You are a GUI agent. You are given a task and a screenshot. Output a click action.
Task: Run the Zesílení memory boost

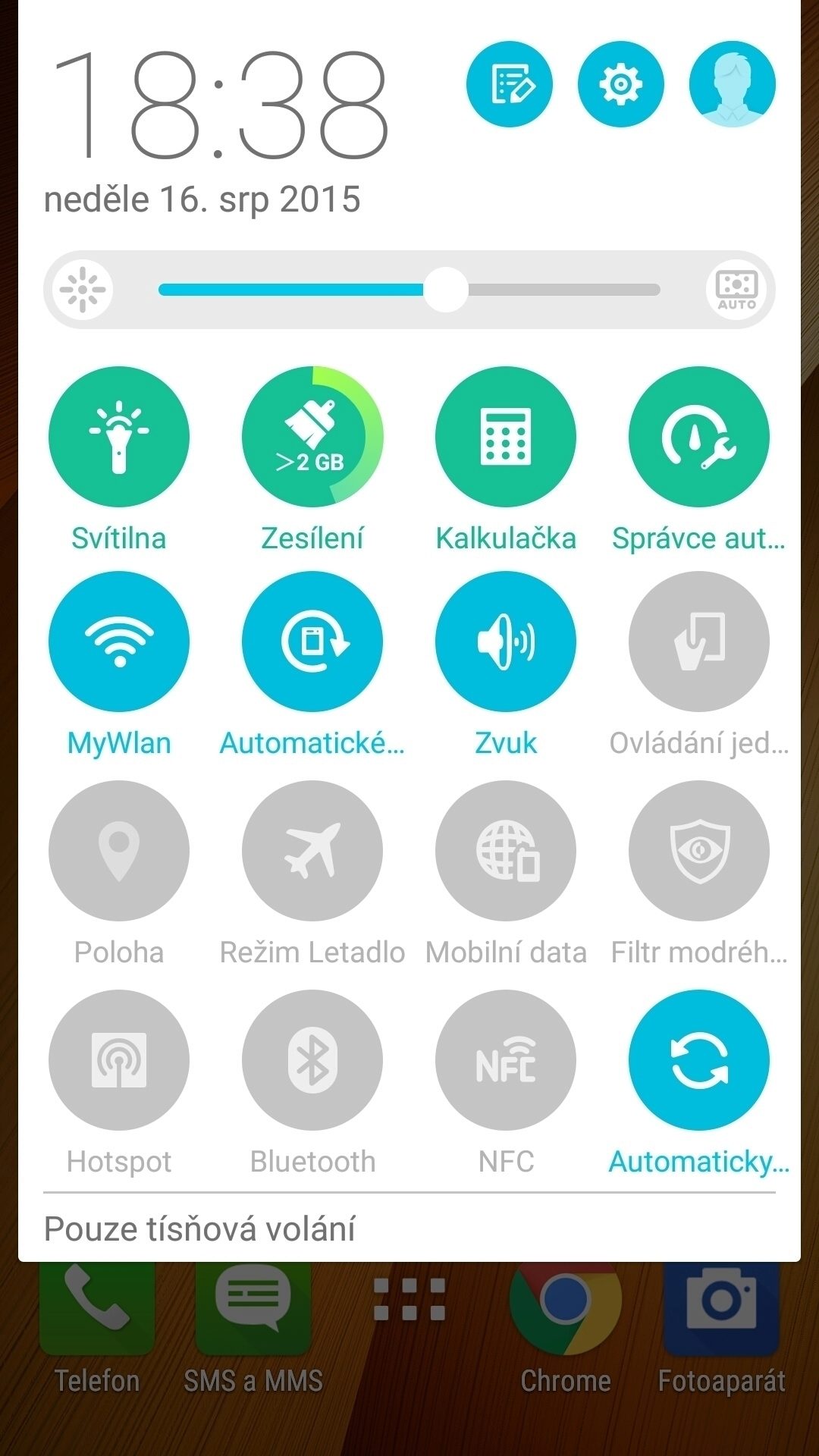coord(312,437)
